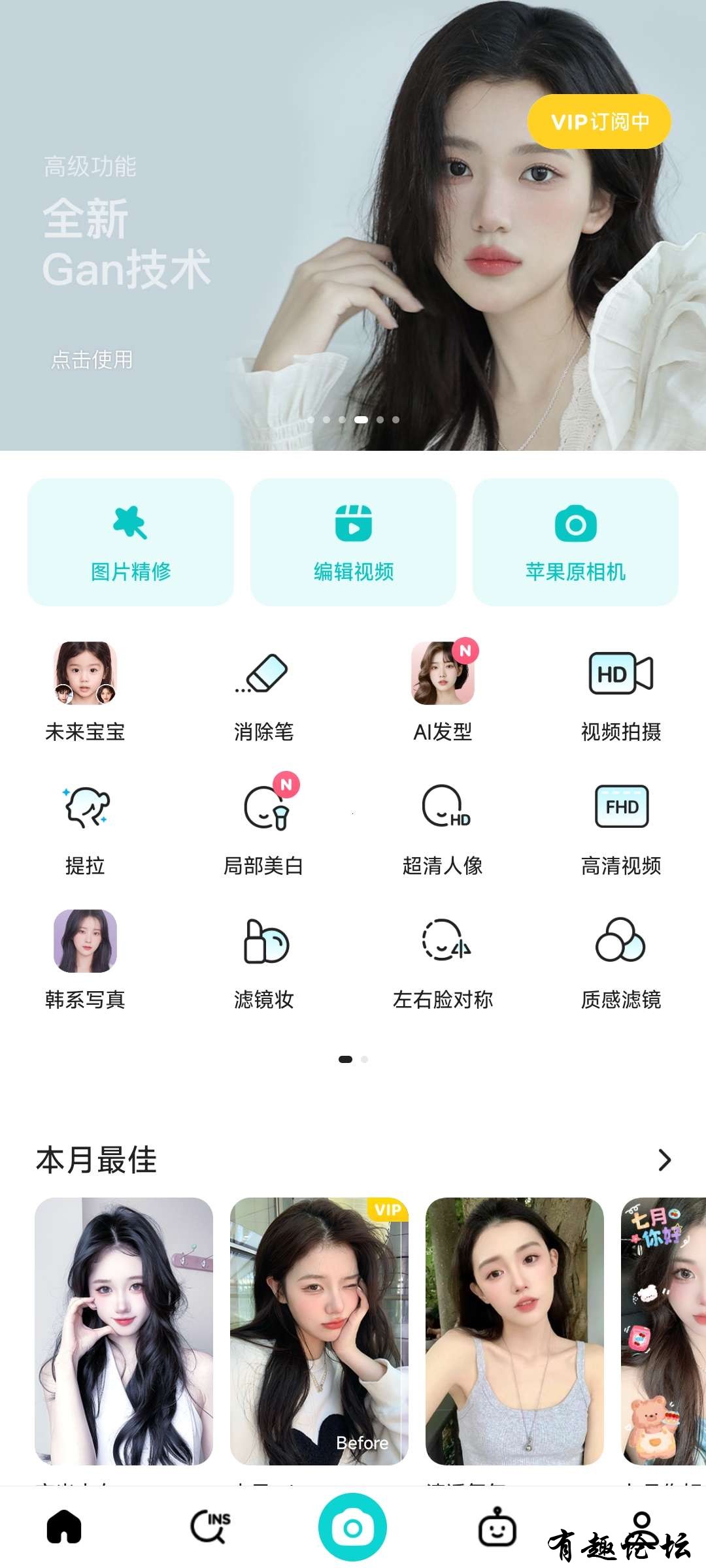Open 超清人像 HD portrait
This screenshot has width=706, height=1568.
coord(443,826)
